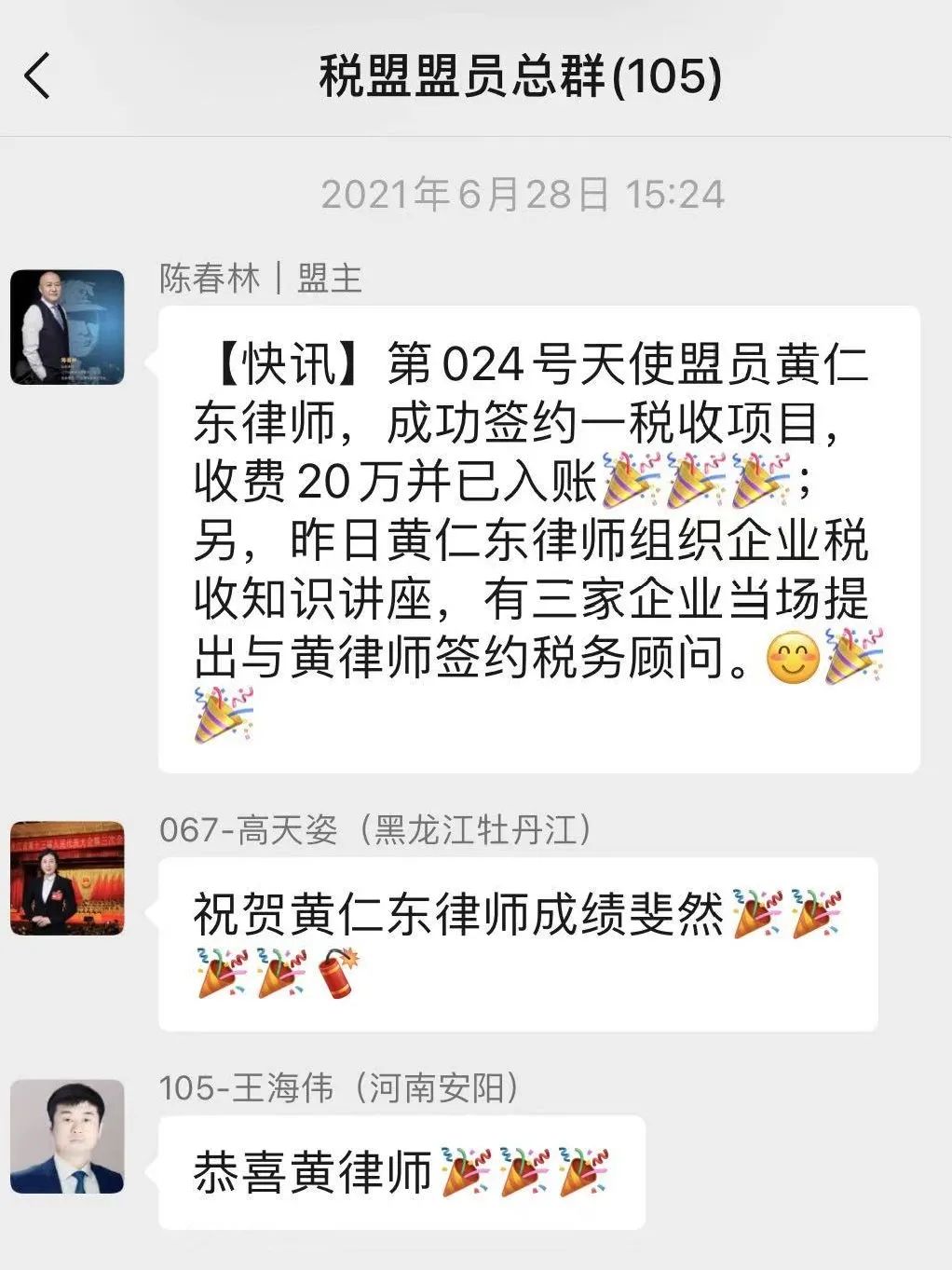
Task: Open 陈春林 盟主's profile avatar
Action: [x=67, y=327]
